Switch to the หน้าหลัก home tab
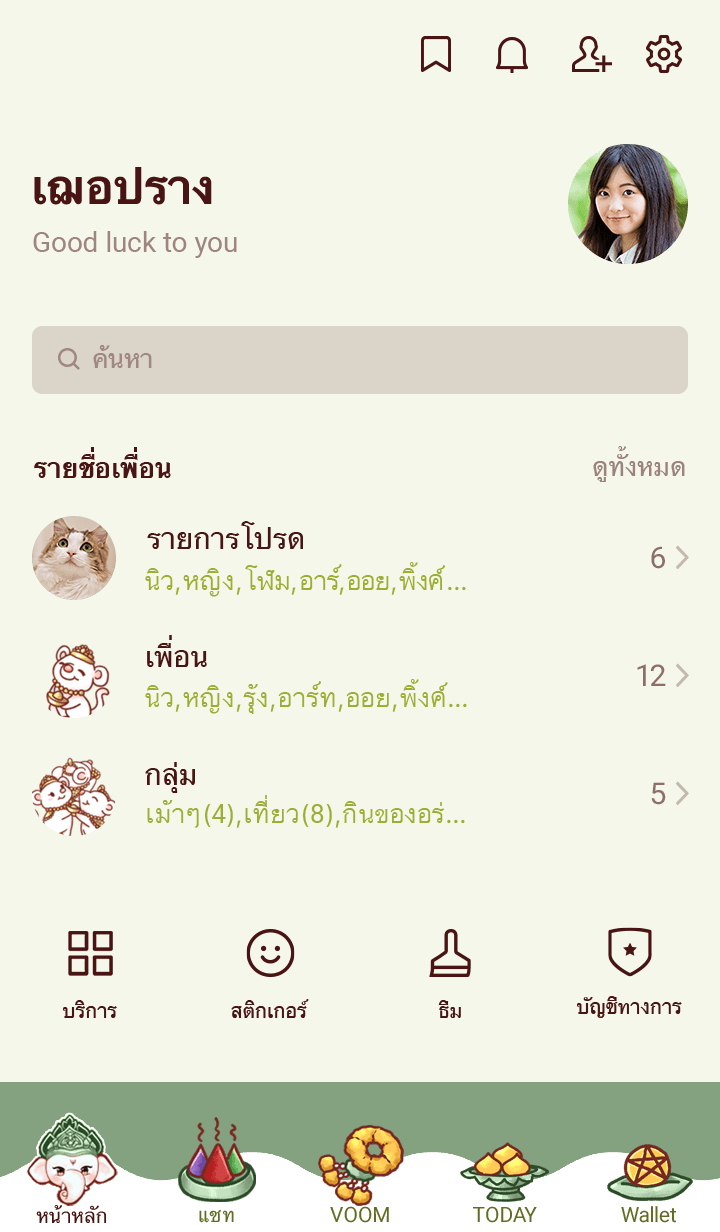 pyautogui.click(x=72, y=1170)
